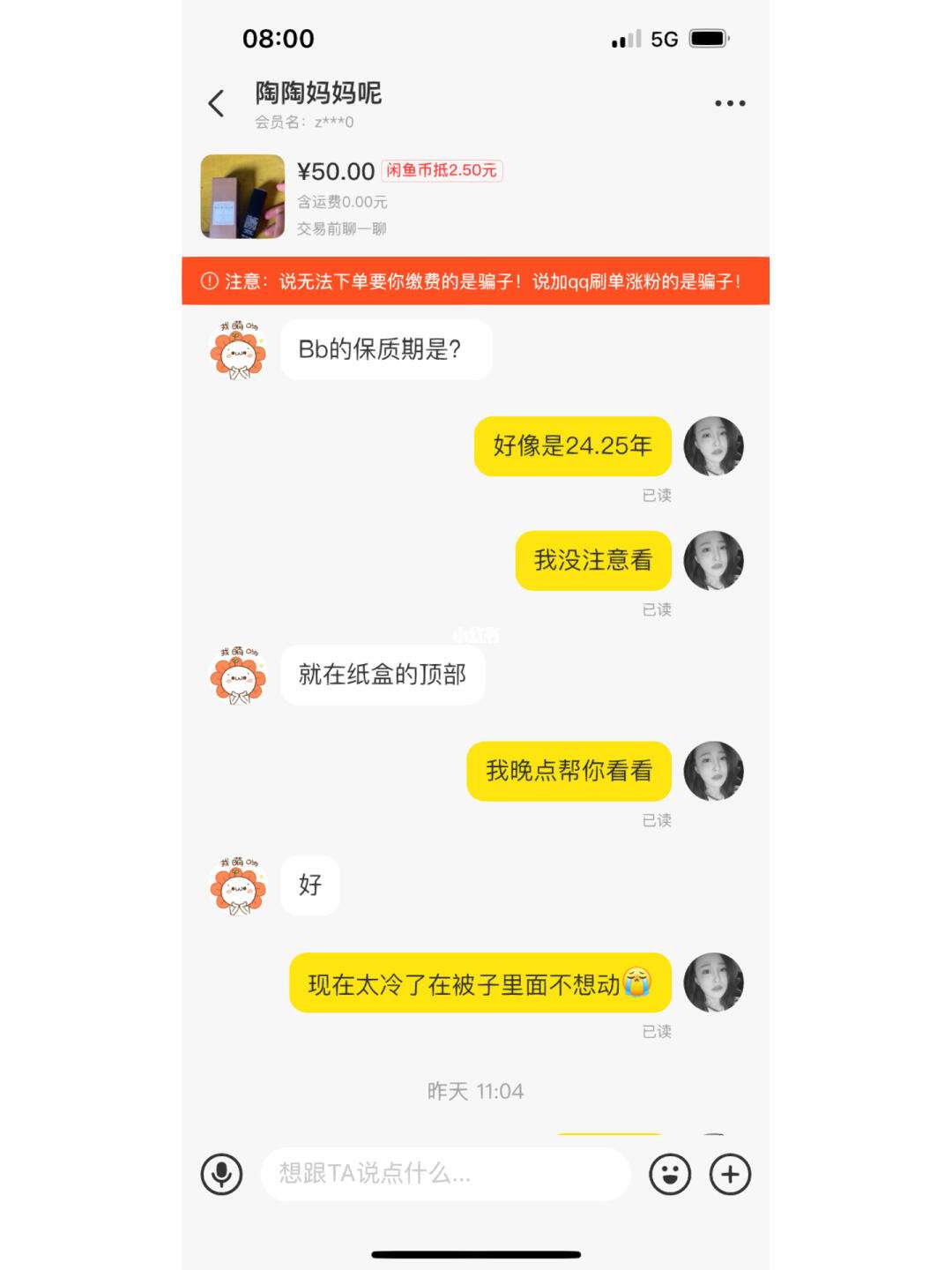
Task: Open the emoji picker
Action: point(670,1174)
